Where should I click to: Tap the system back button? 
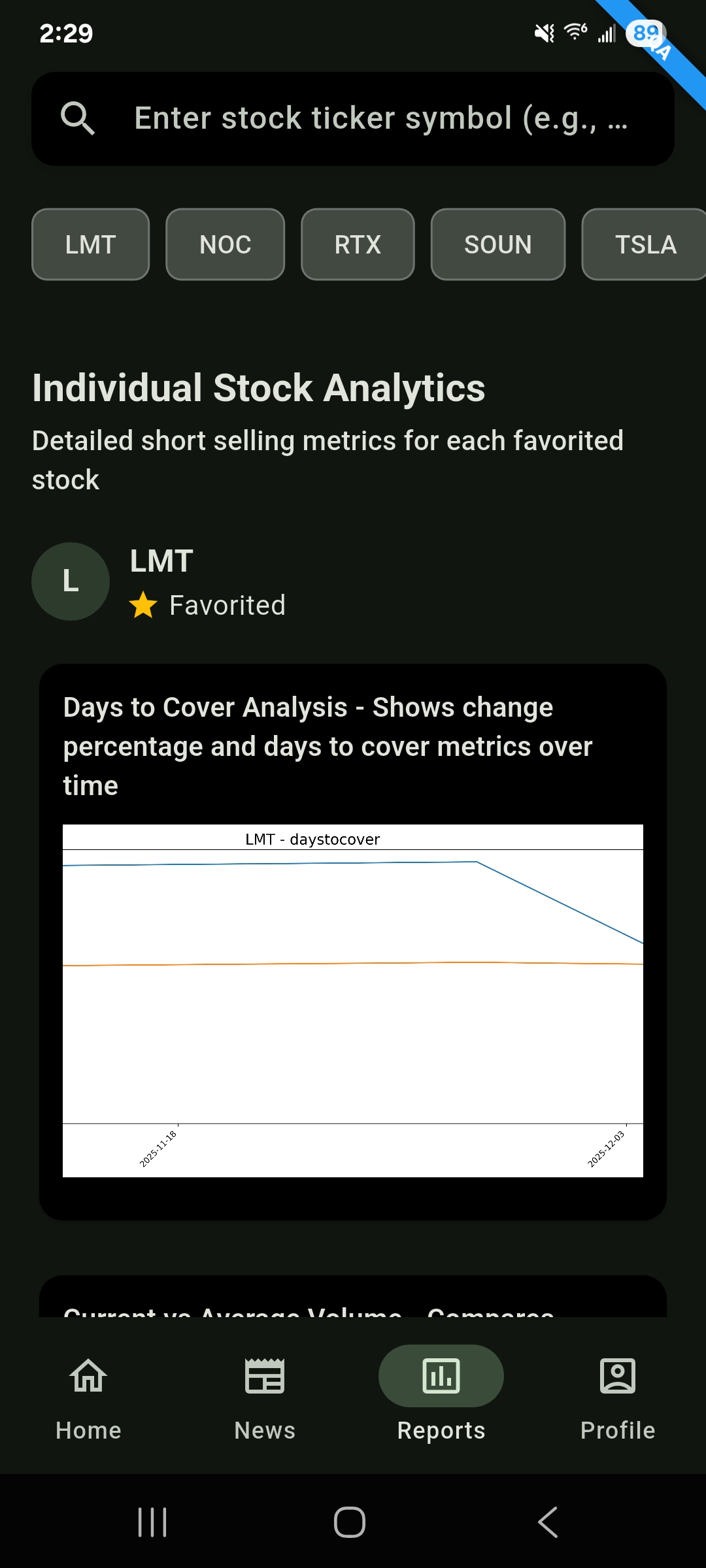[548, 1522]
